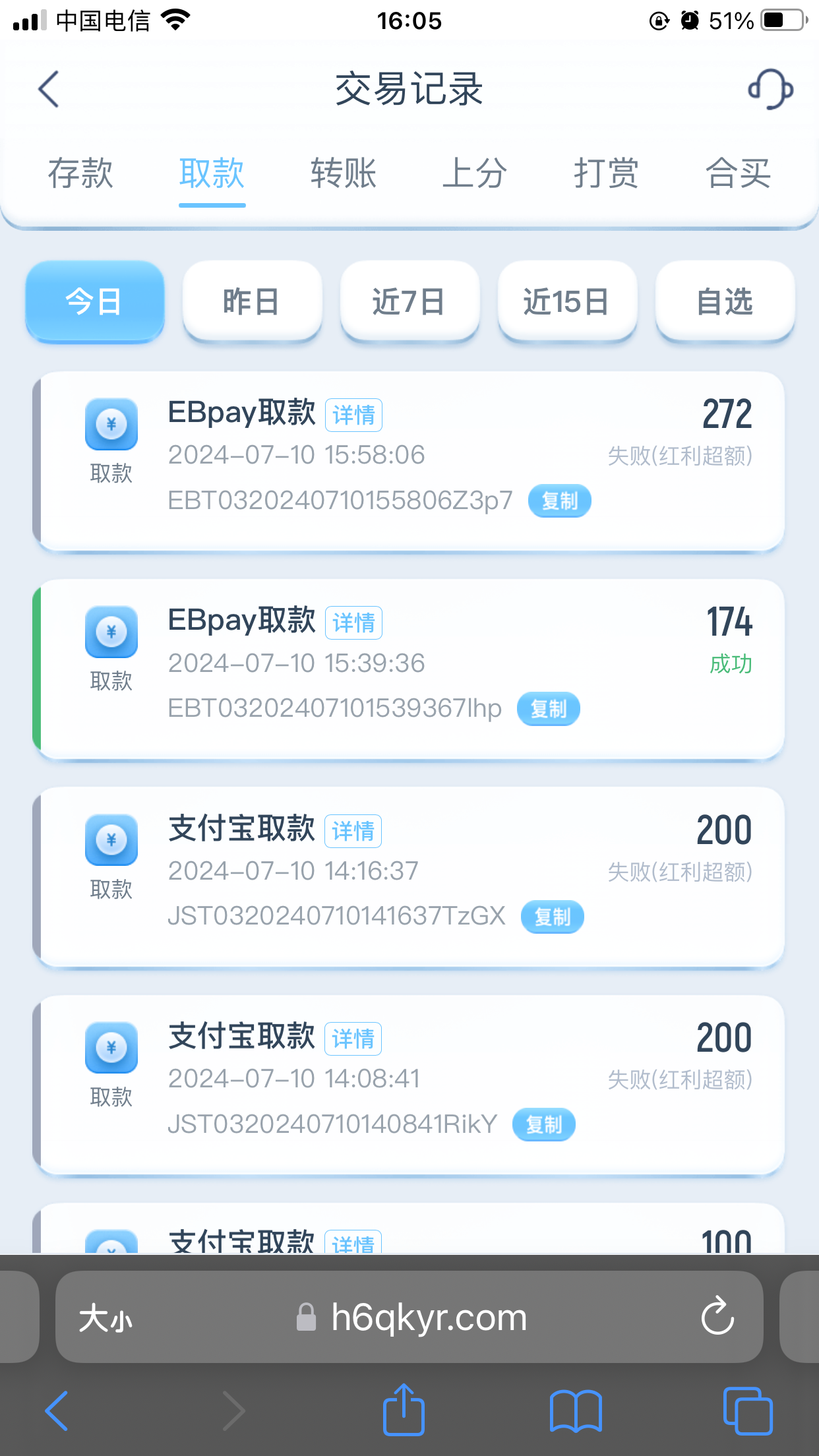This screenshot has width=819, height=1456.
Task: Reload the h6qkyr.com page
Action: click(717, 1317)
